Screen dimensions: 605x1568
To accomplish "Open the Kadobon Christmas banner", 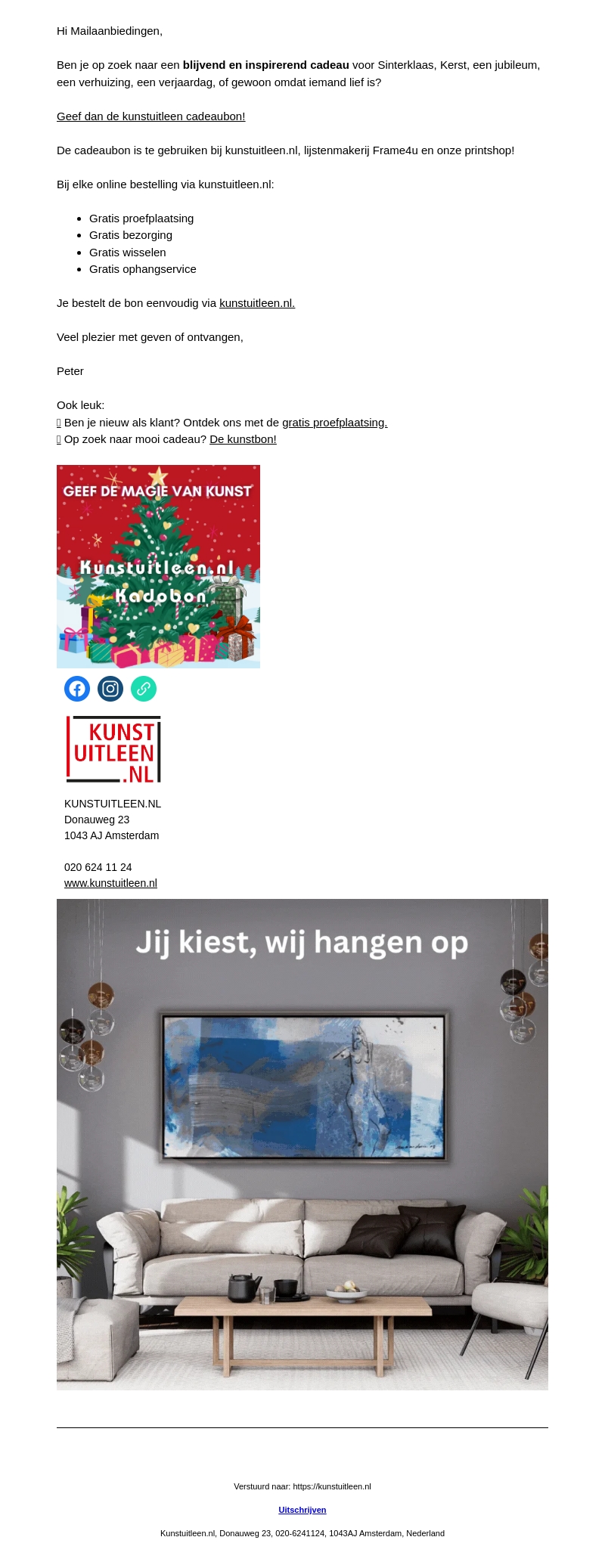I will point(158,566).
